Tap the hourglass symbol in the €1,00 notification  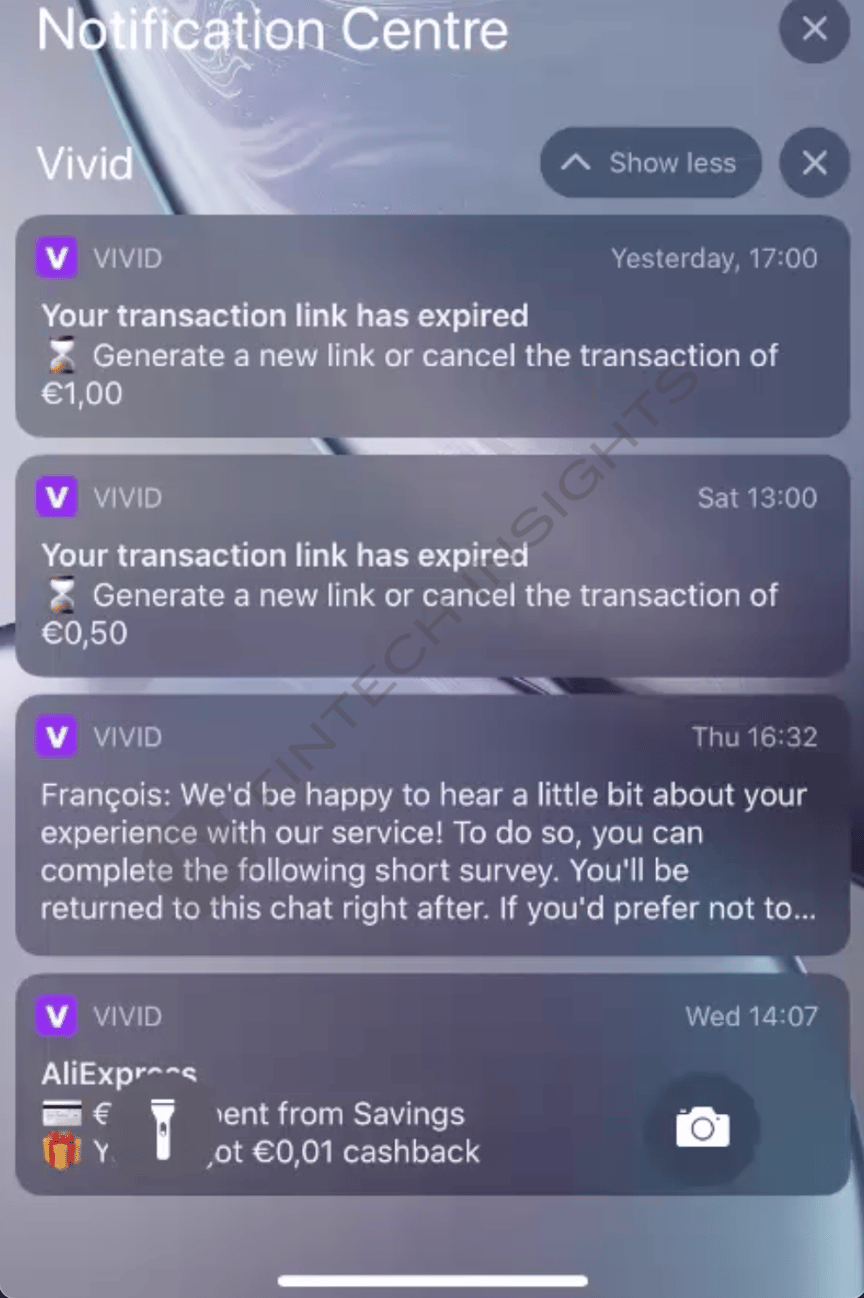[62, 355]
